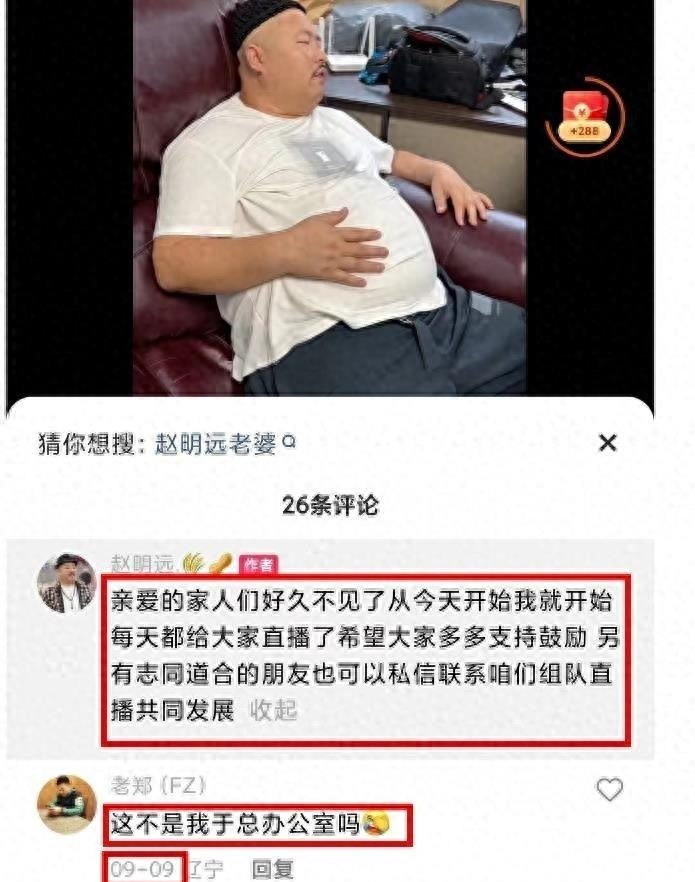Close the comments panel
695x882 pixels.
coord(607,443)
